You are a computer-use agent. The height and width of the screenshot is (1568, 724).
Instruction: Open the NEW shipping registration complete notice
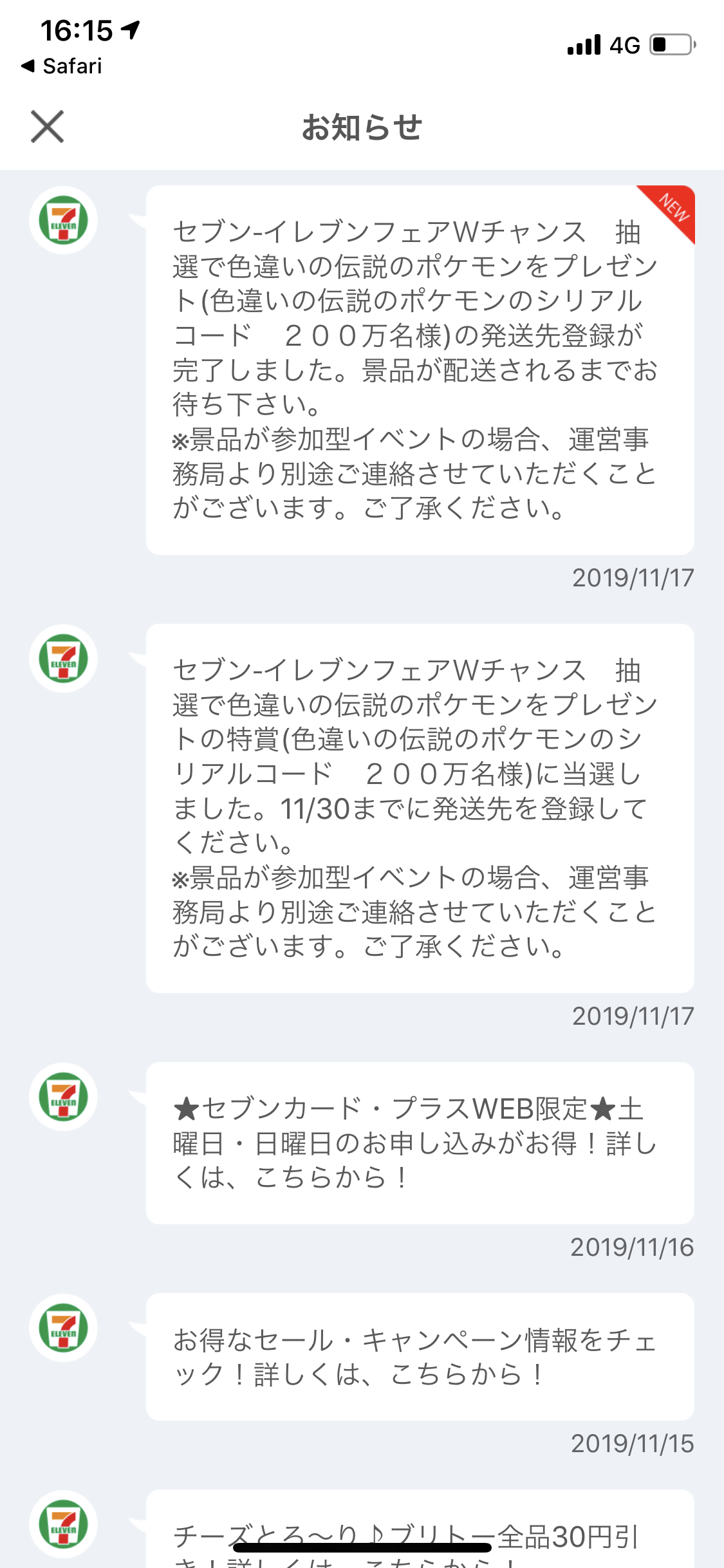click(420, 370)
